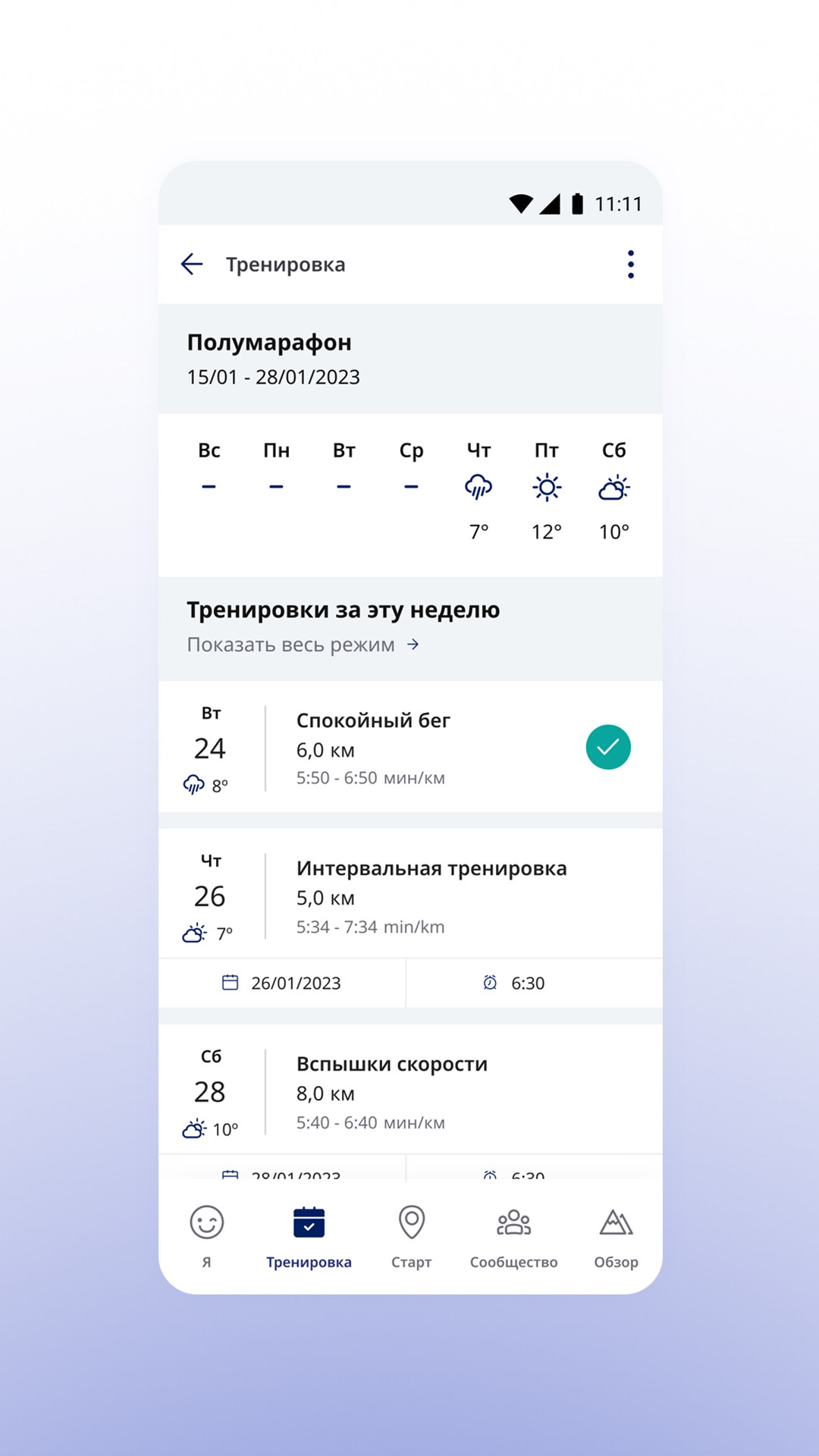The image size is (819, 1456).
Task: Show the full training plan
Action: [303, 645]
